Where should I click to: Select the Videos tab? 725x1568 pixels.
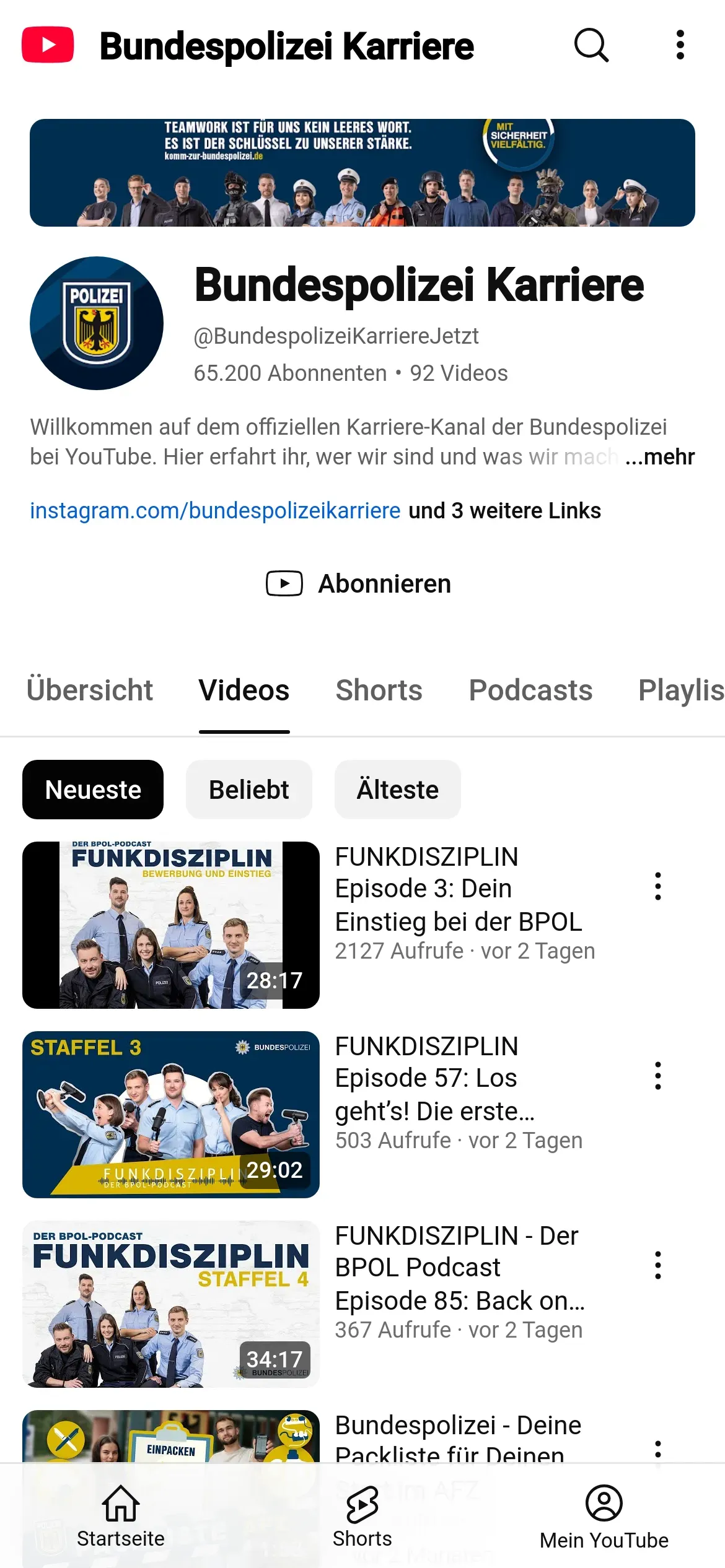244,690
